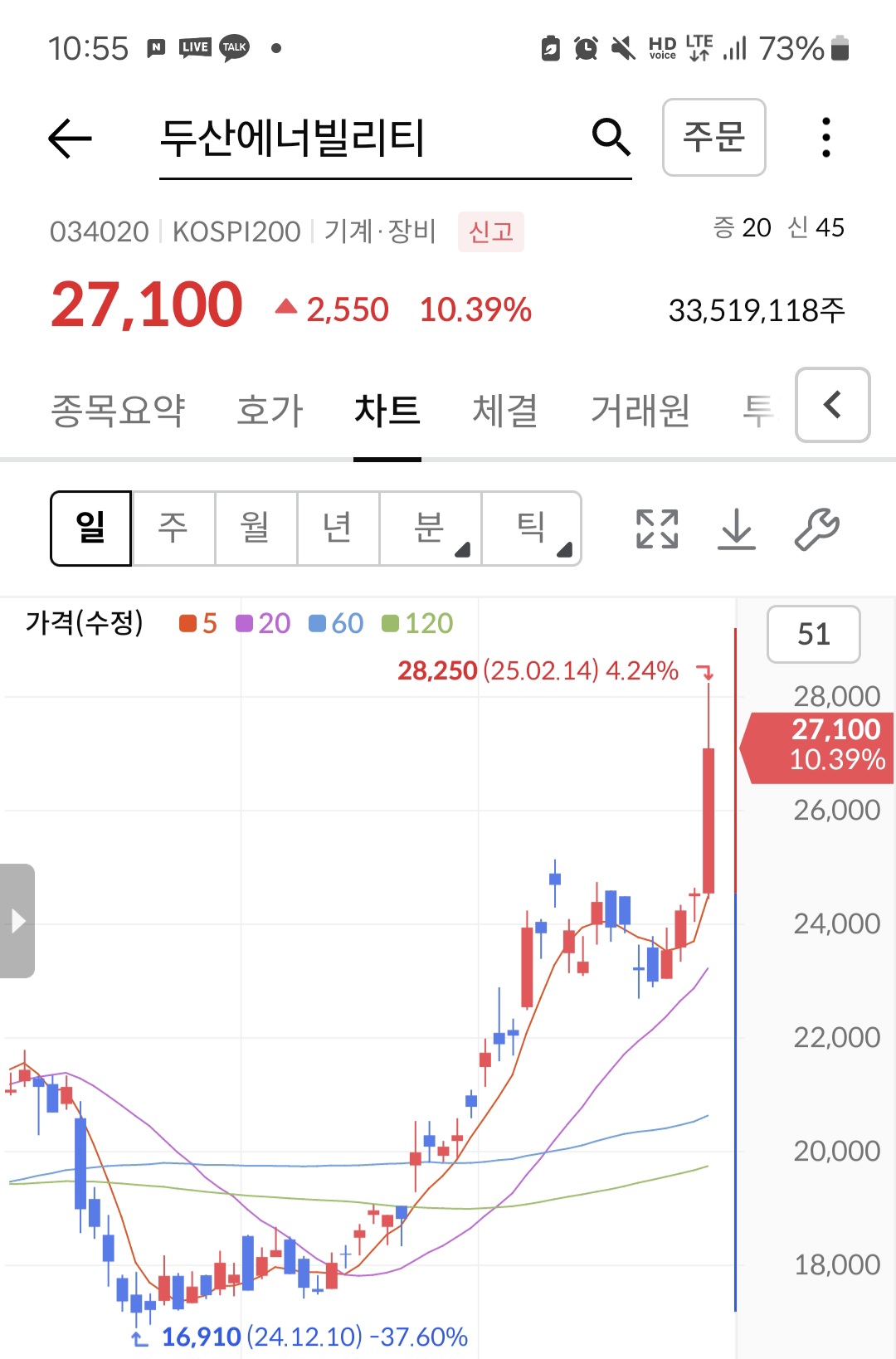896x1359 pixels.
Task: Open the 주문 order button
Action: tap(713, 137)
